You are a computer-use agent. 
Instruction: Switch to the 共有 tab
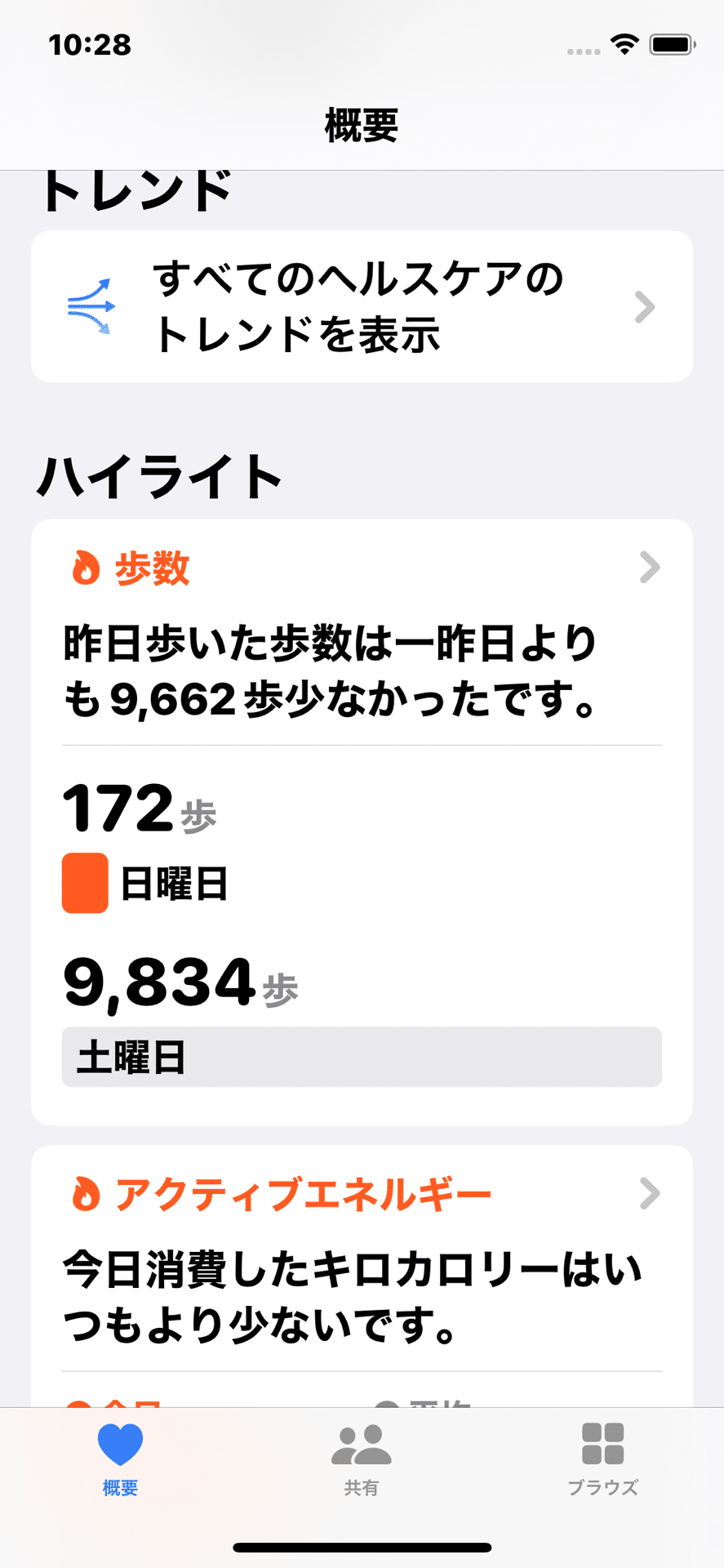click(362, 1460)
